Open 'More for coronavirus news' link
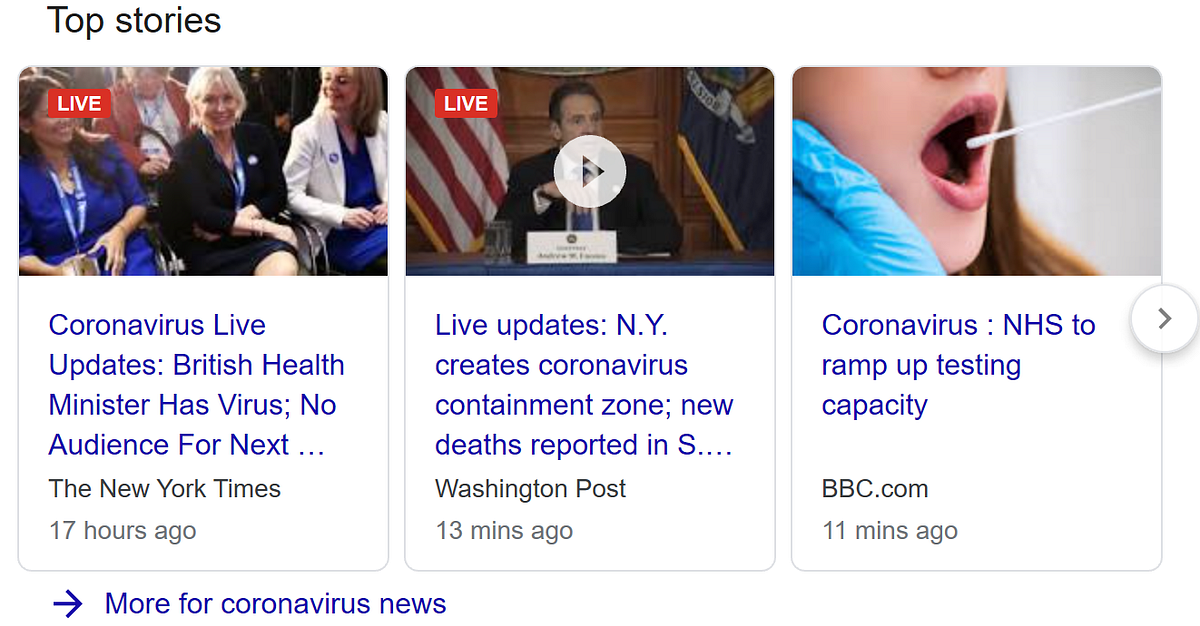This screenshot has width=1200, height=626. (x=275, y=604)
